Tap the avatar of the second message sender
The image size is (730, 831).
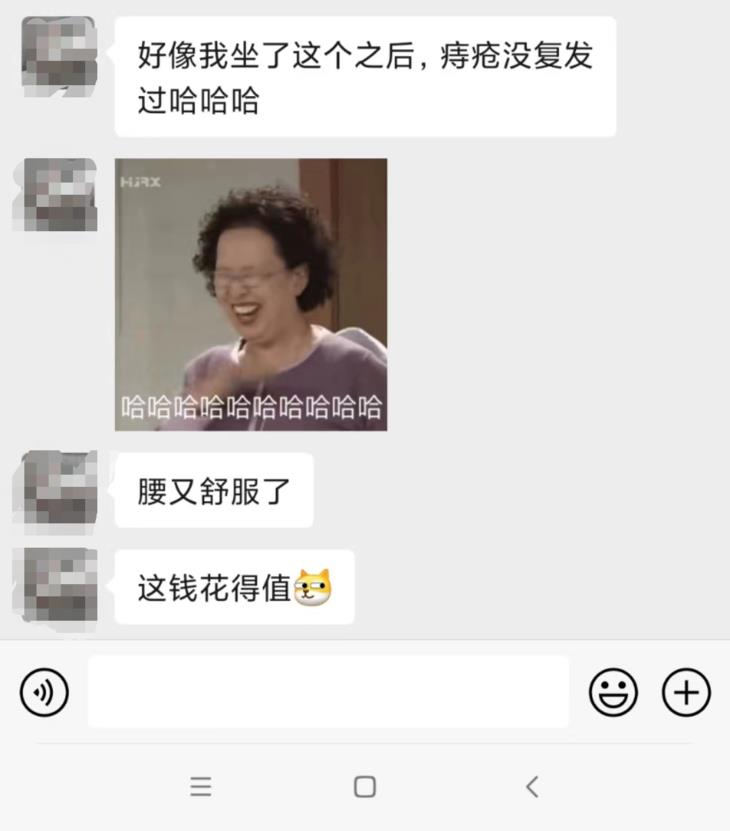[x=55, y=195]
